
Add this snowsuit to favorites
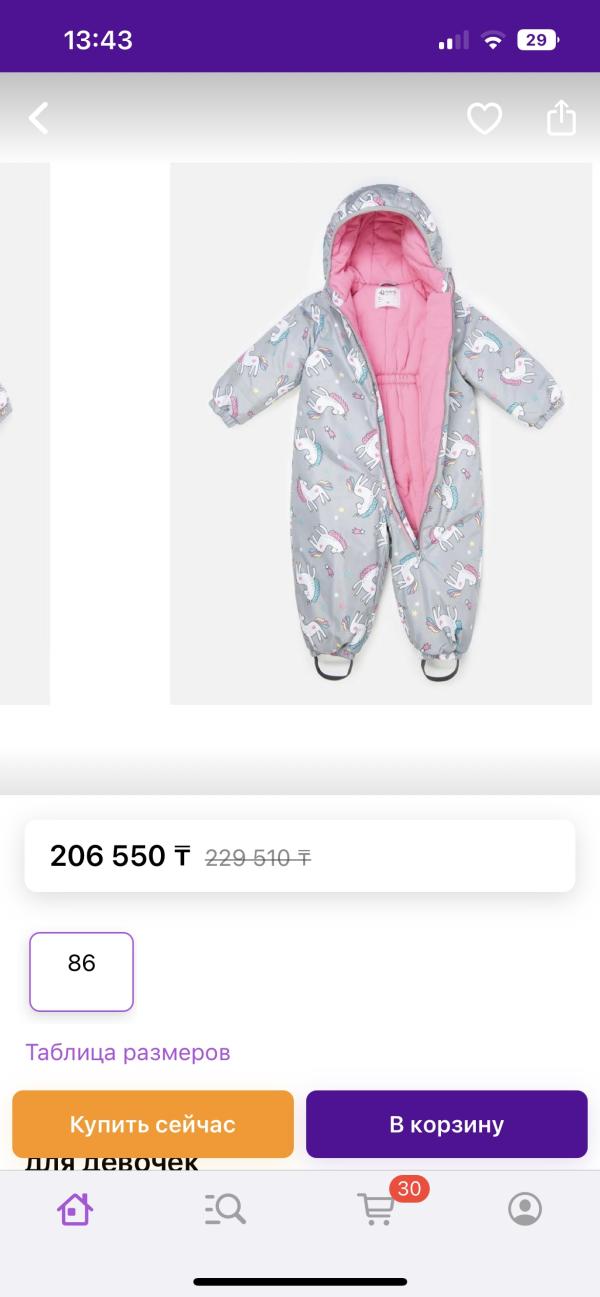point(485,119)
